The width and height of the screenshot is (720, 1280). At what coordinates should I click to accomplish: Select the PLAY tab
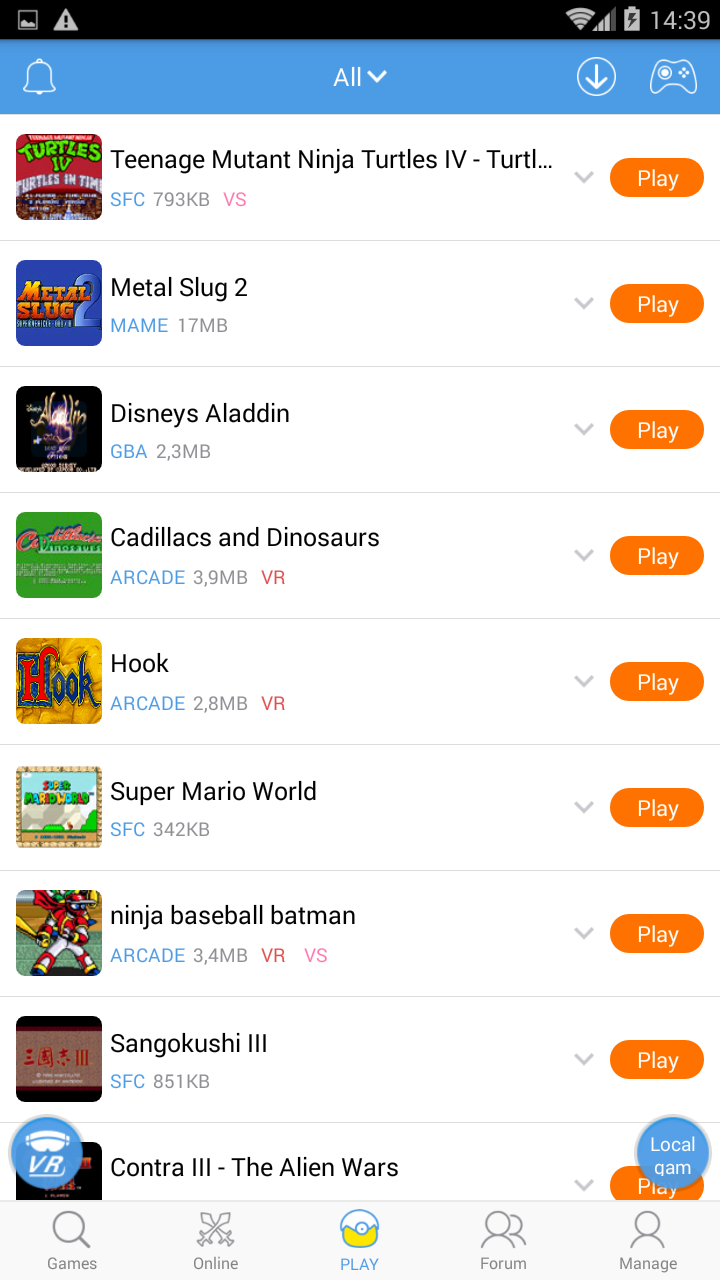tap(359, 1240)
